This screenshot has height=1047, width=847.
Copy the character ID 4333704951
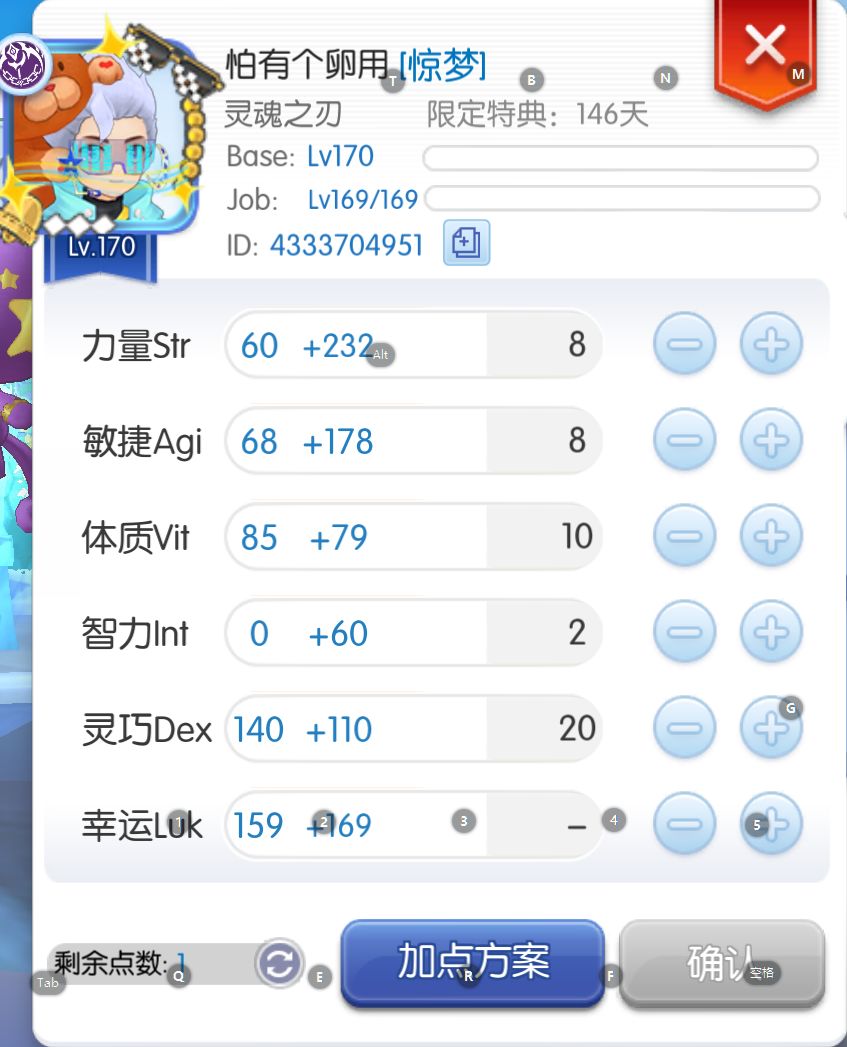(467, 242)
